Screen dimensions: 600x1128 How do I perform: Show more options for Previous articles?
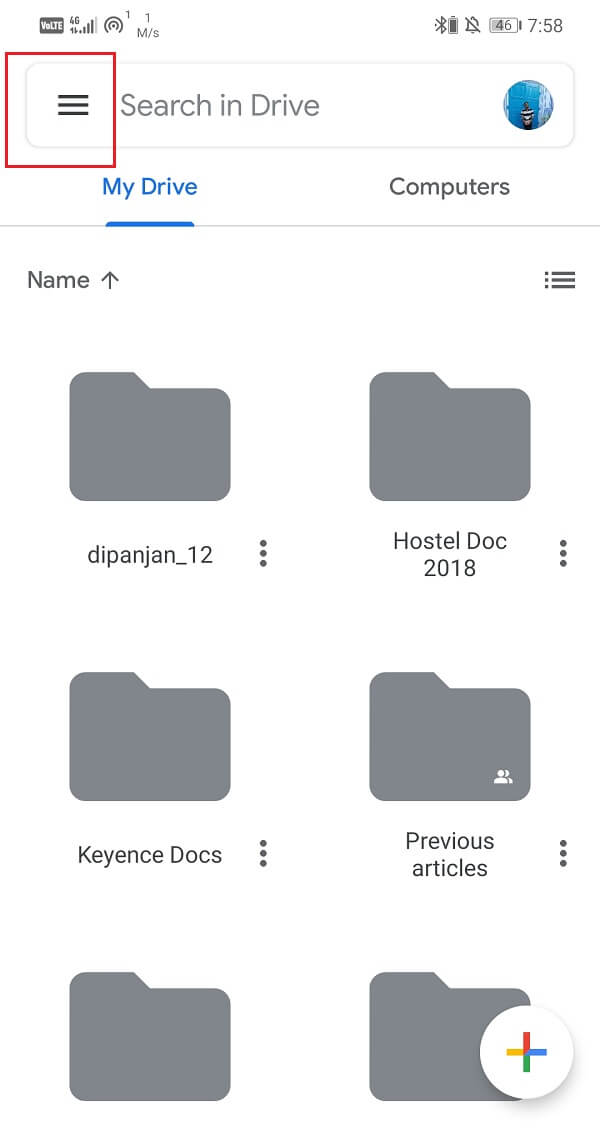click(563, 853)
